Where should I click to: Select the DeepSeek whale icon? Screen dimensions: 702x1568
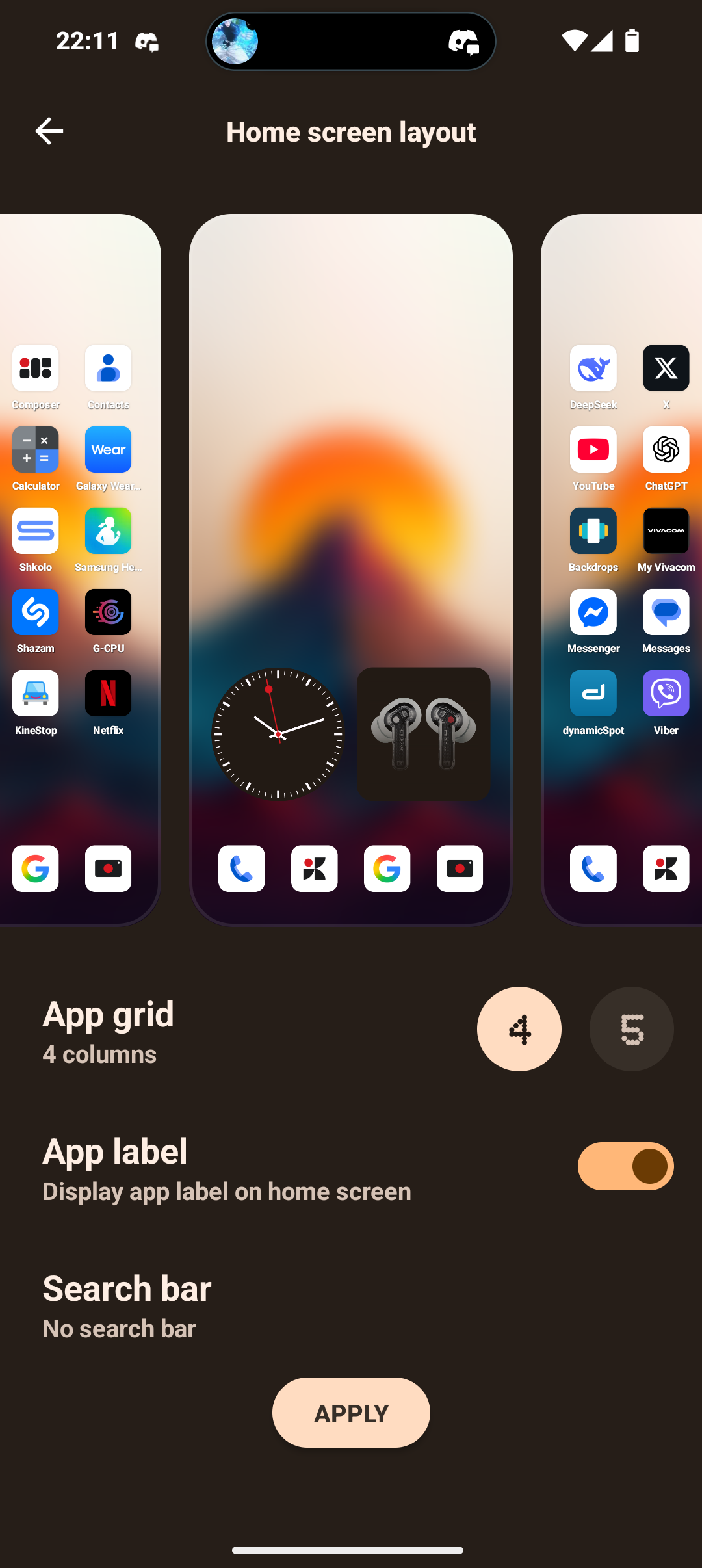[x=593, y=368]
